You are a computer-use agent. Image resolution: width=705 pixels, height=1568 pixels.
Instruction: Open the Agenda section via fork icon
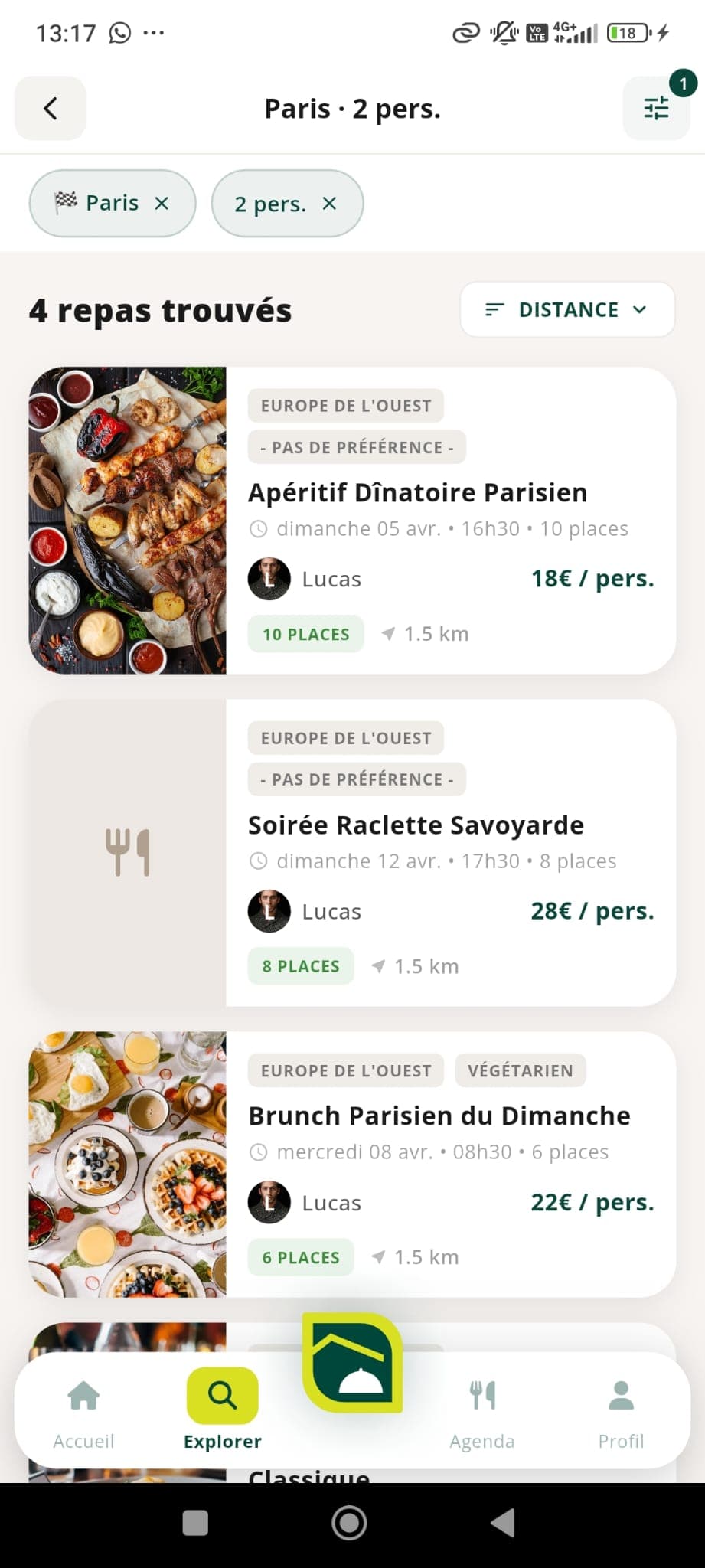[x=482, y=1395]
